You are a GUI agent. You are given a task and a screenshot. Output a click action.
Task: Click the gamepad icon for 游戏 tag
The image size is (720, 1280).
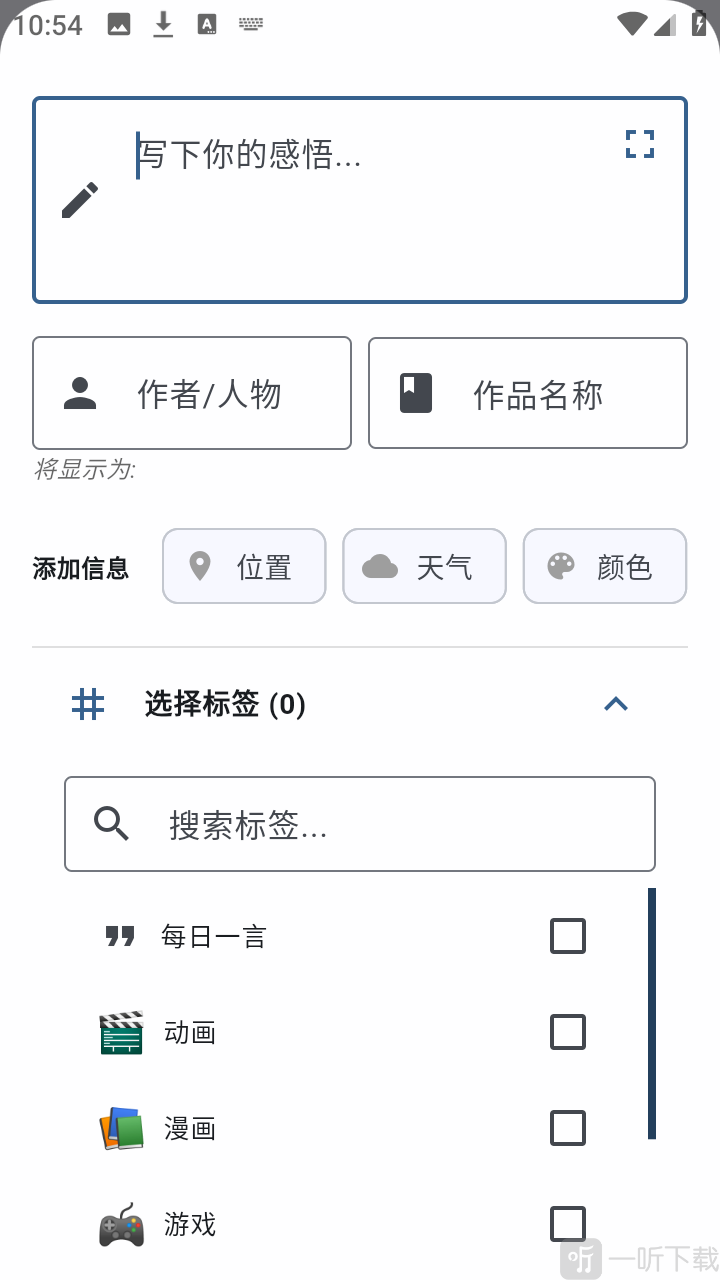coord(120,1223)
